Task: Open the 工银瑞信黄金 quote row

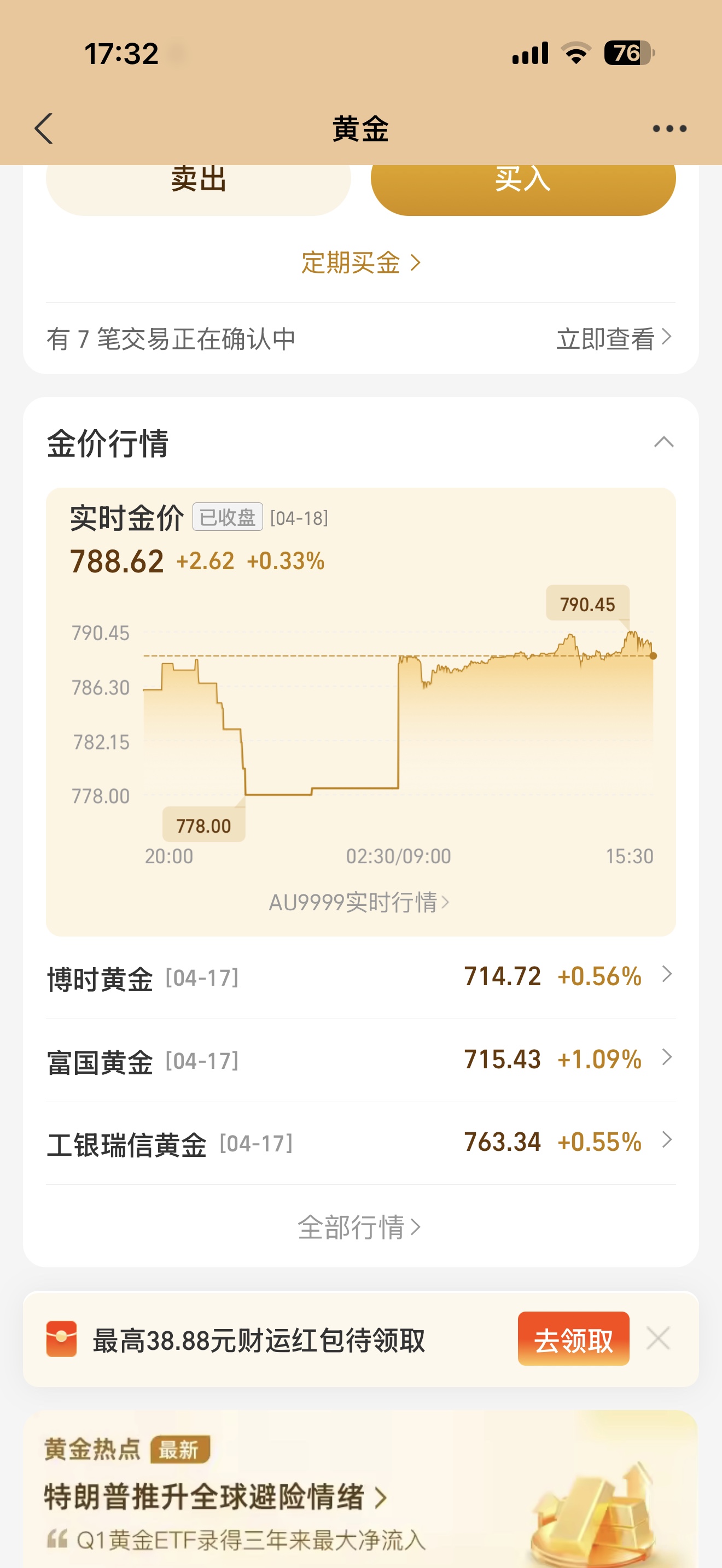Action: 361,1143
